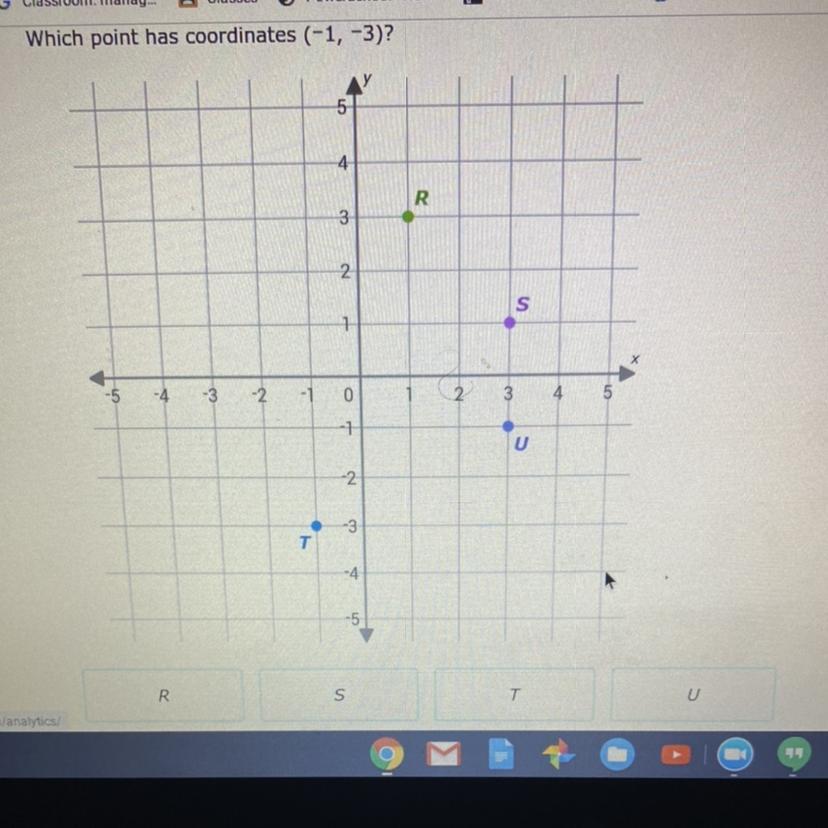Open the Zoom app
Viewport: 828px width, 828px height.
tap(735, 755)
